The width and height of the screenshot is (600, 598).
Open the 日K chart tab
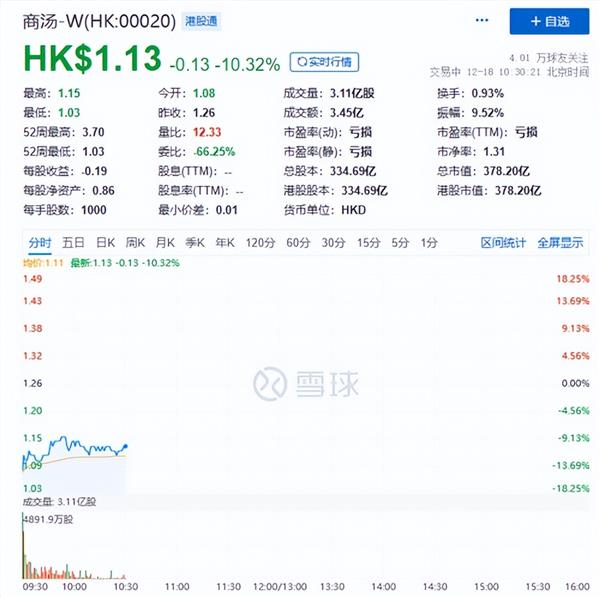pyautogui.click(x=105, y=242)
